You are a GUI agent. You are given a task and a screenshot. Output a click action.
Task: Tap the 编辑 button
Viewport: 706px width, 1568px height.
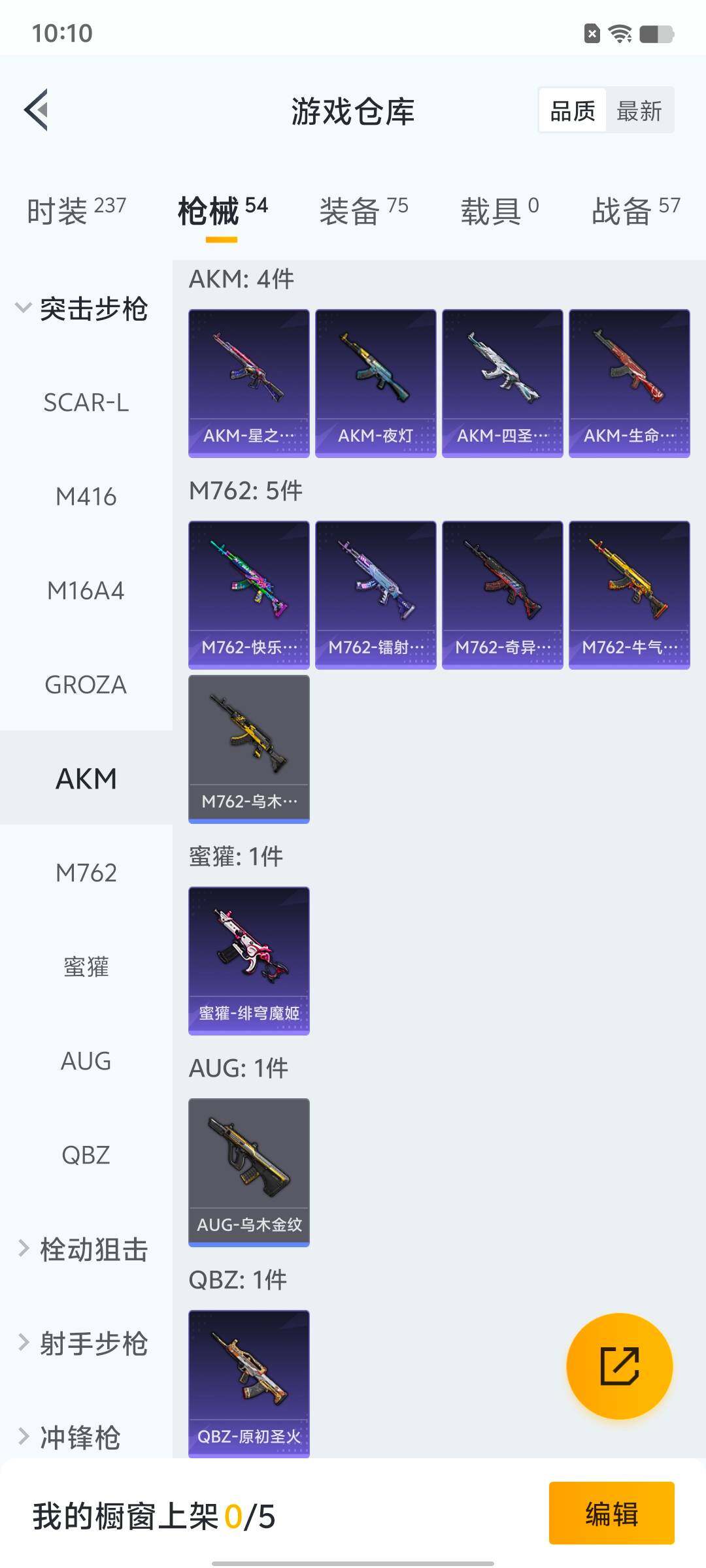pos(611,1513)
